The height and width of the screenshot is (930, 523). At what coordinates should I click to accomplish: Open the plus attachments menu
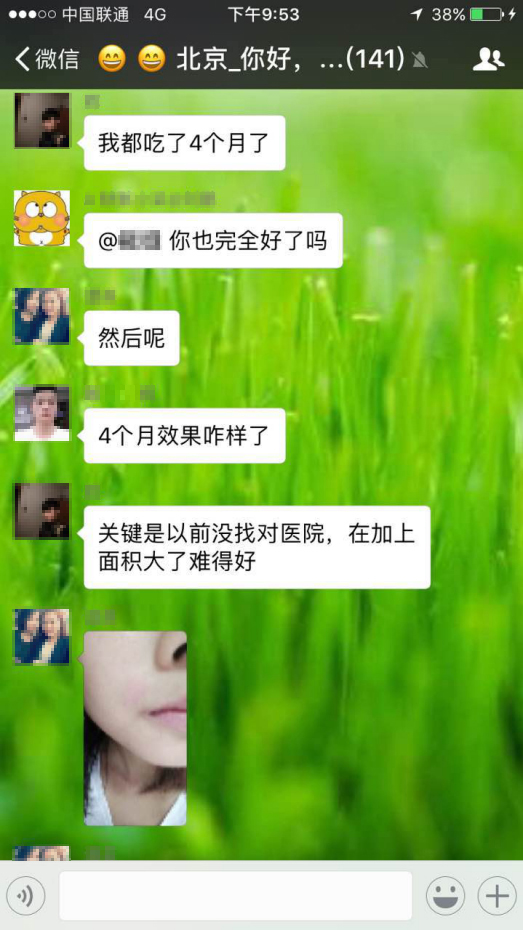point(497,896)
